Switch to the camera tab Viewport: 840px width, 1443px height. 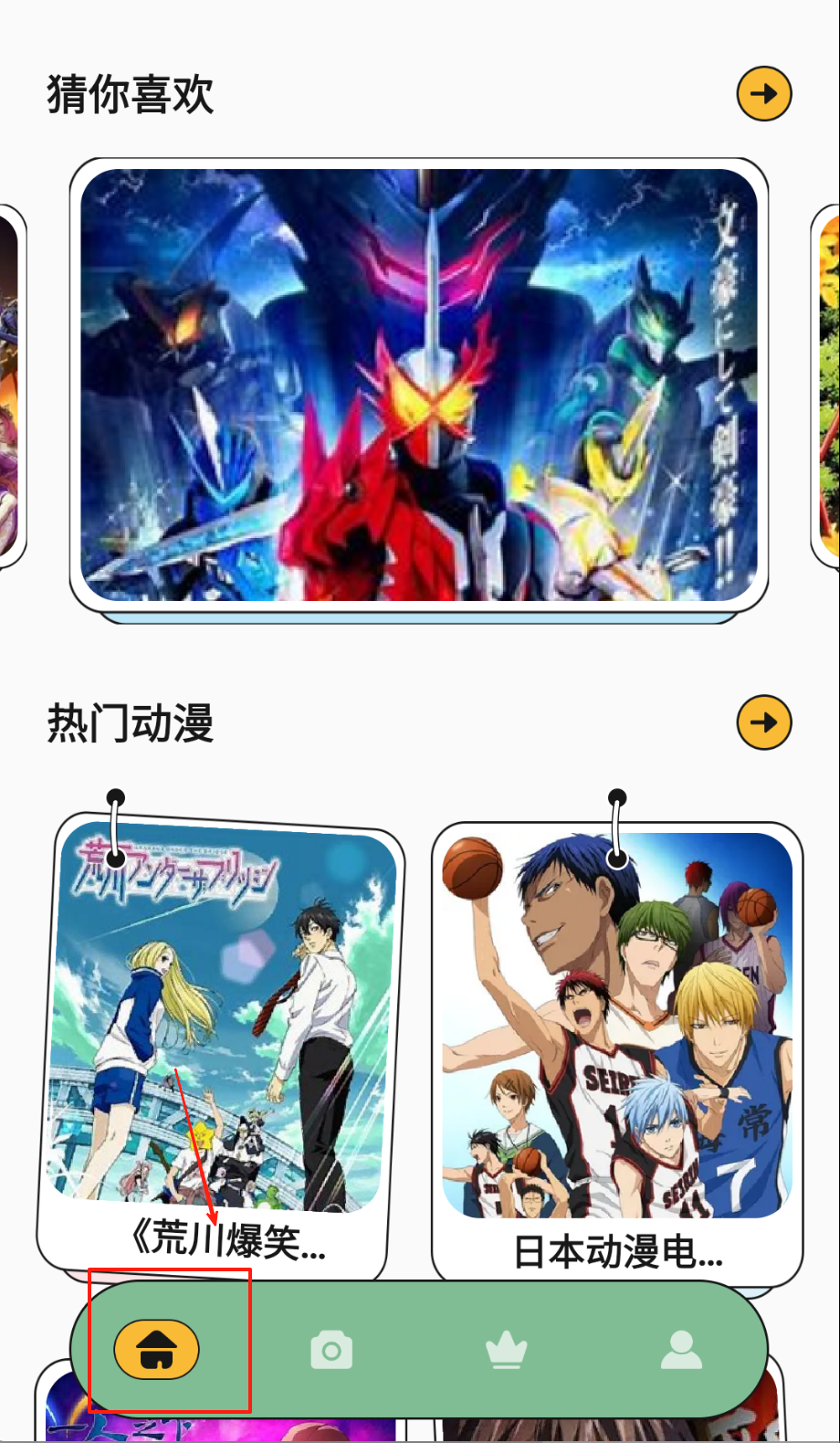pyautogui.click(x=331, y=1350)
